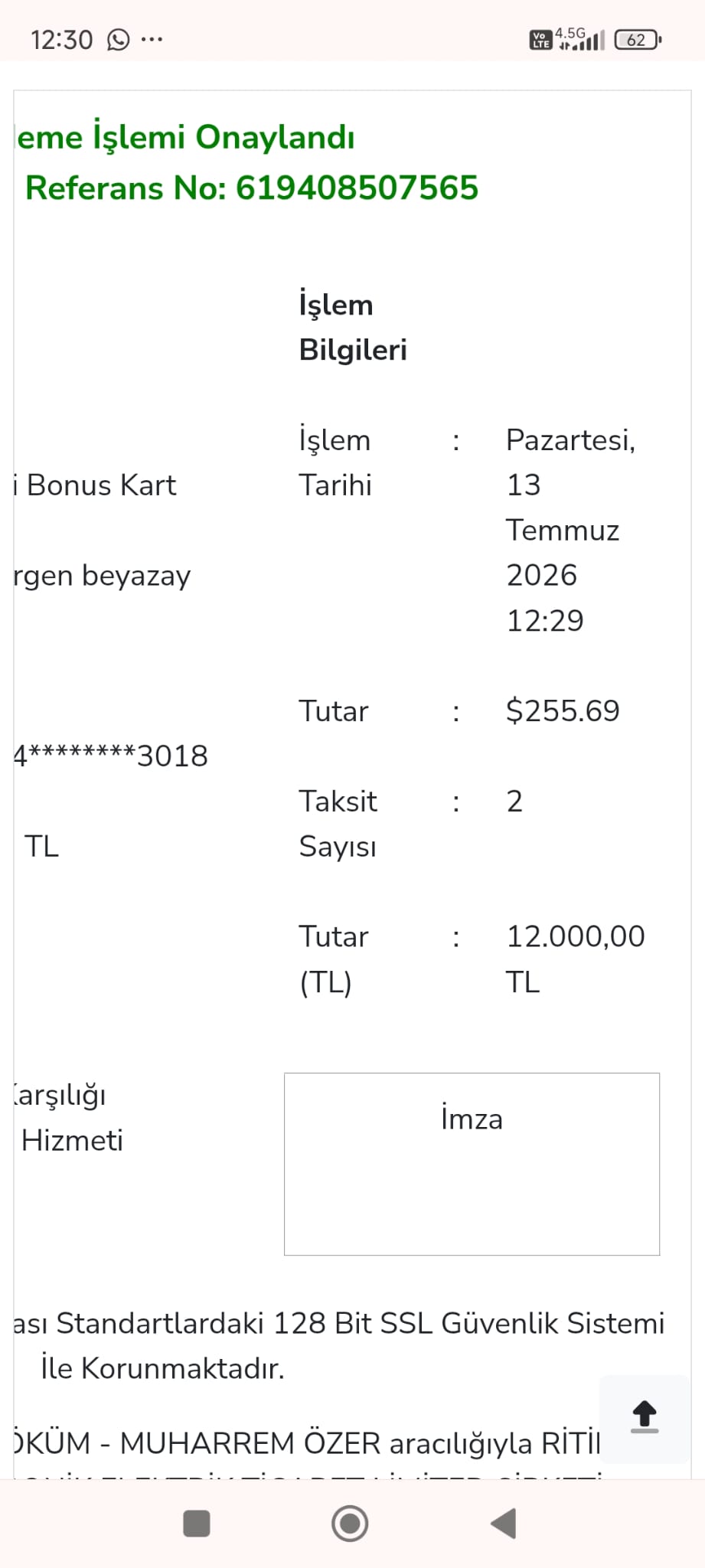Tap the İmza signature box

472,1164
